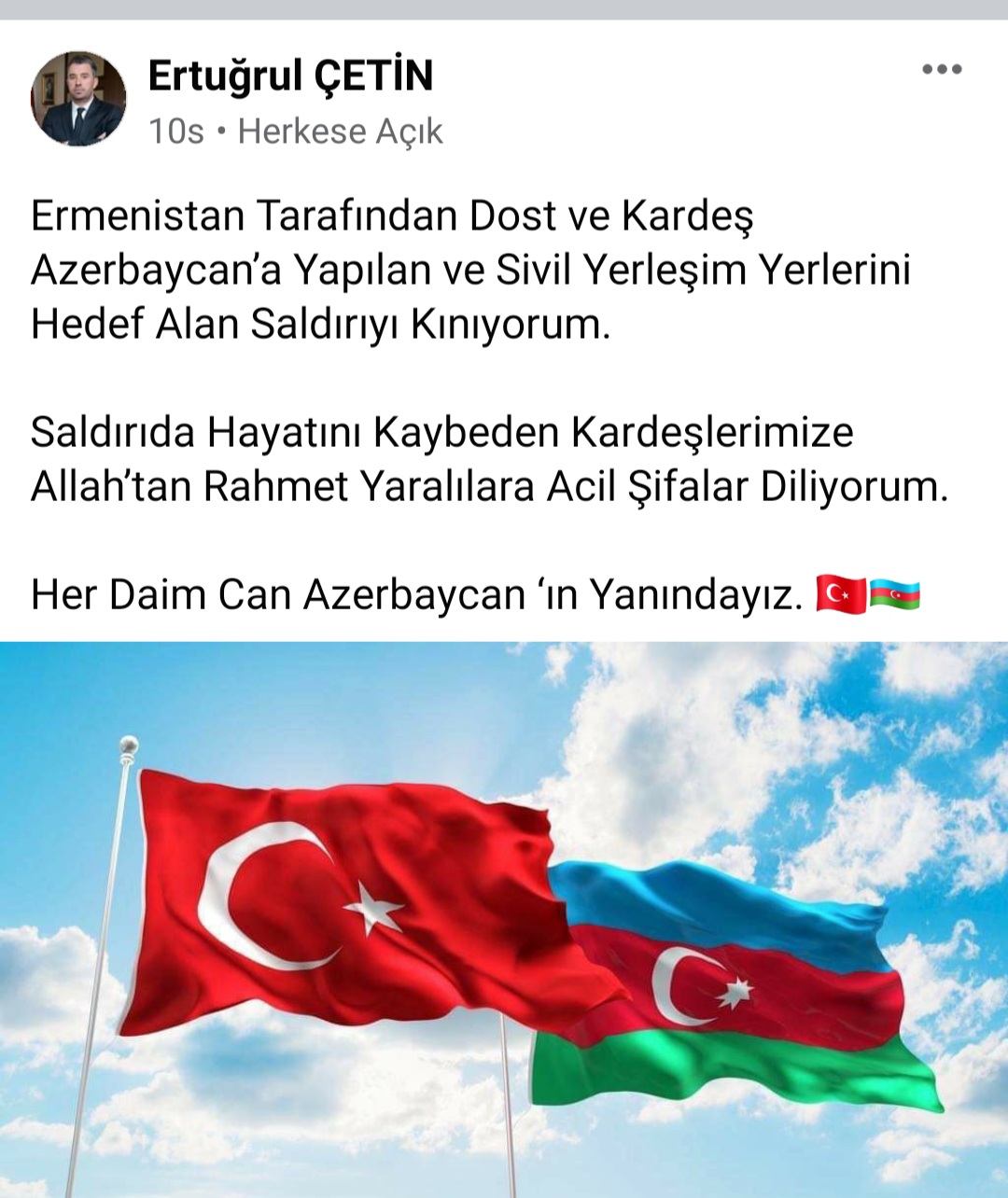1008x1198 pixels.
Task: Open the Ertuğrul ÇETİN profile name link
Action: [x=290, y=76]
